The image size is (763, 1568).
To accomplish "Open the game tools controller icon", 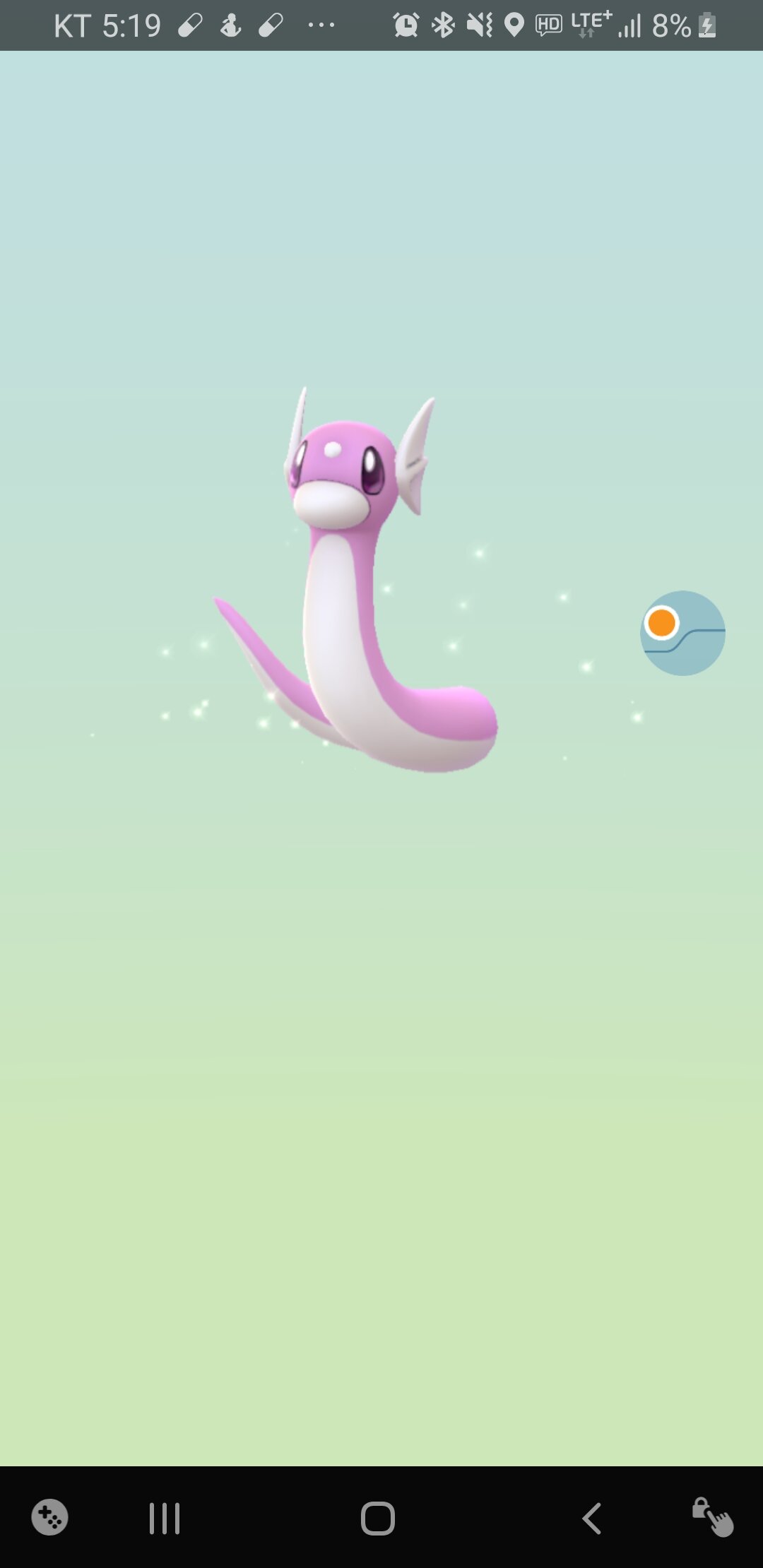I will coord(49,1516).
